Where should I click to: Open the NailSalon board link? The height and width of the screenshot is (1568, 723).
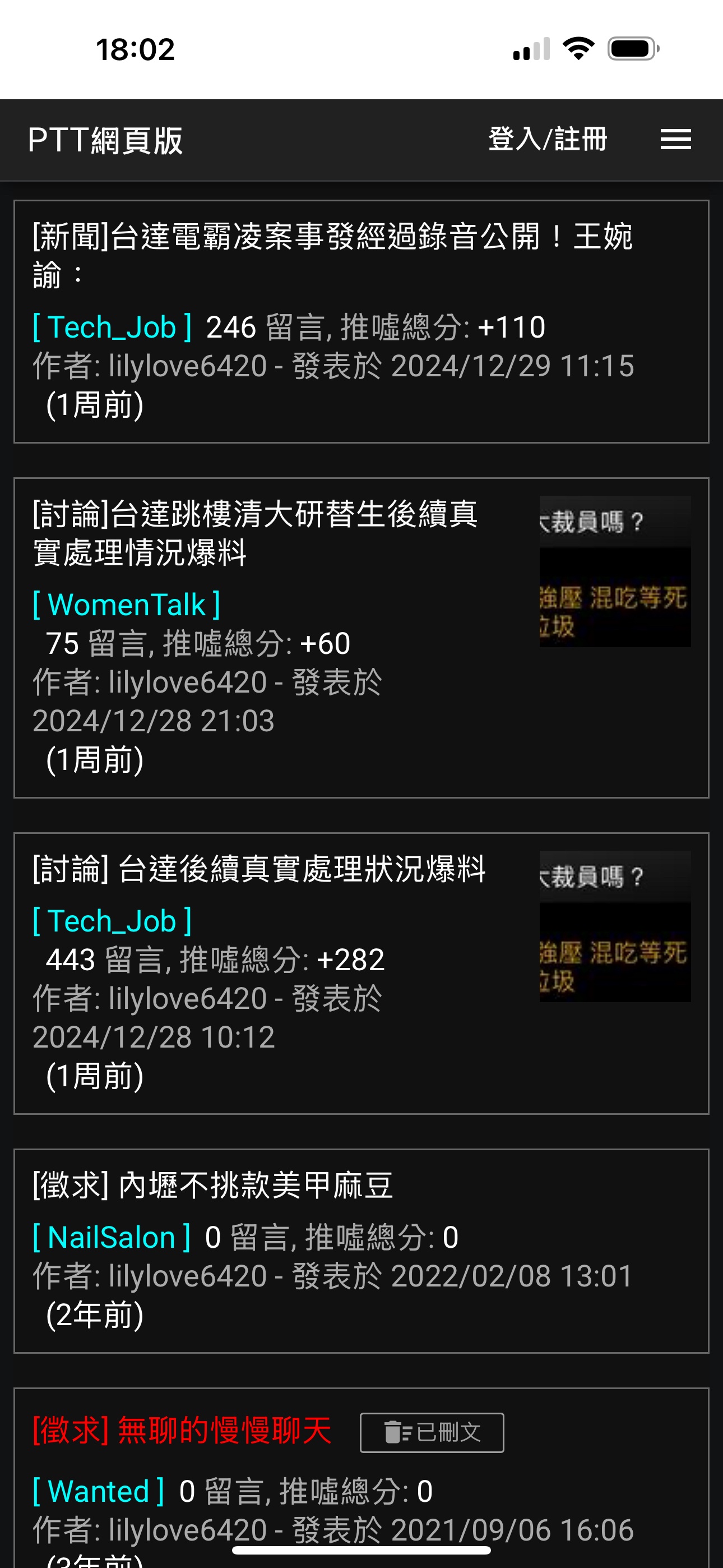click(x=112, y=1238)
